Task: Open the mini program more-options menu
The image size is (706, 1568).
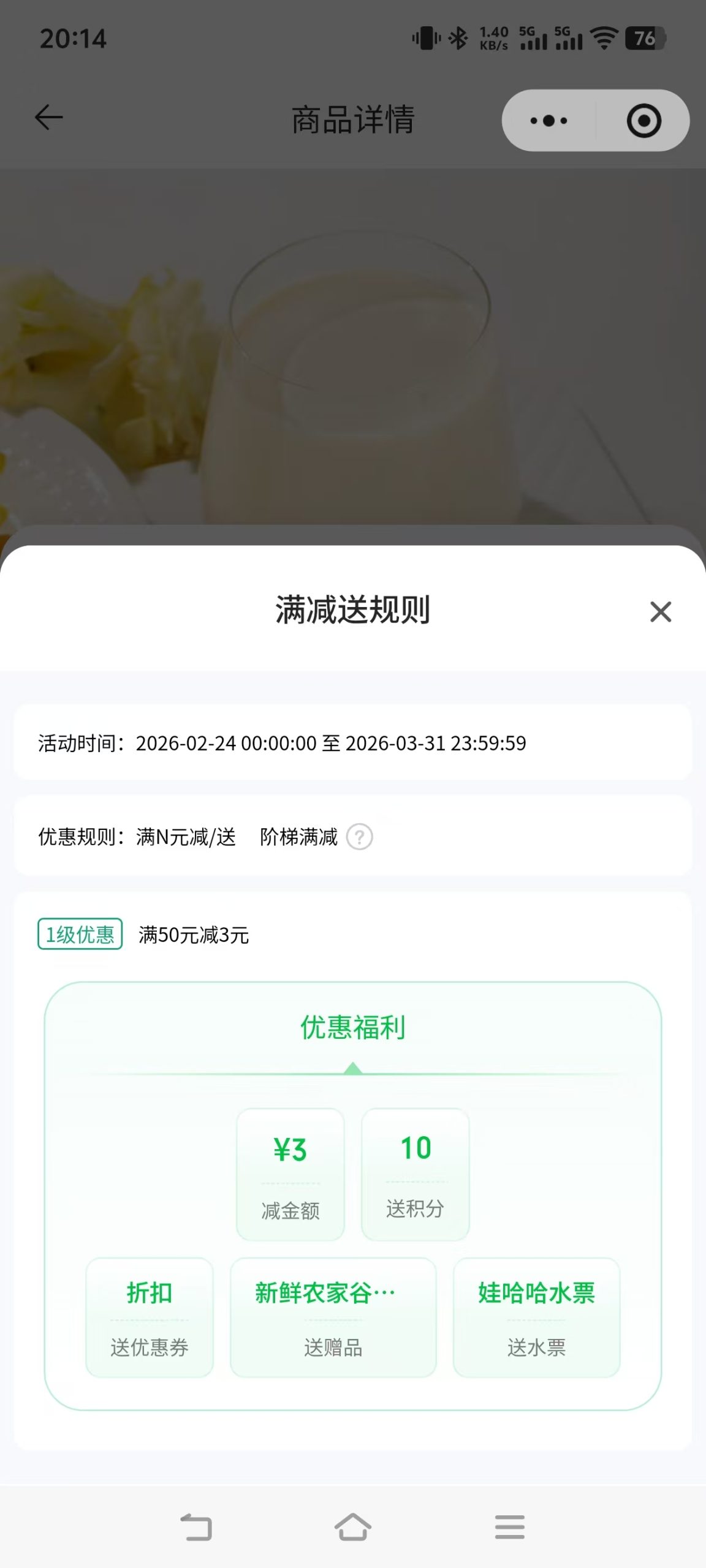Action: (x=549, y=121)
